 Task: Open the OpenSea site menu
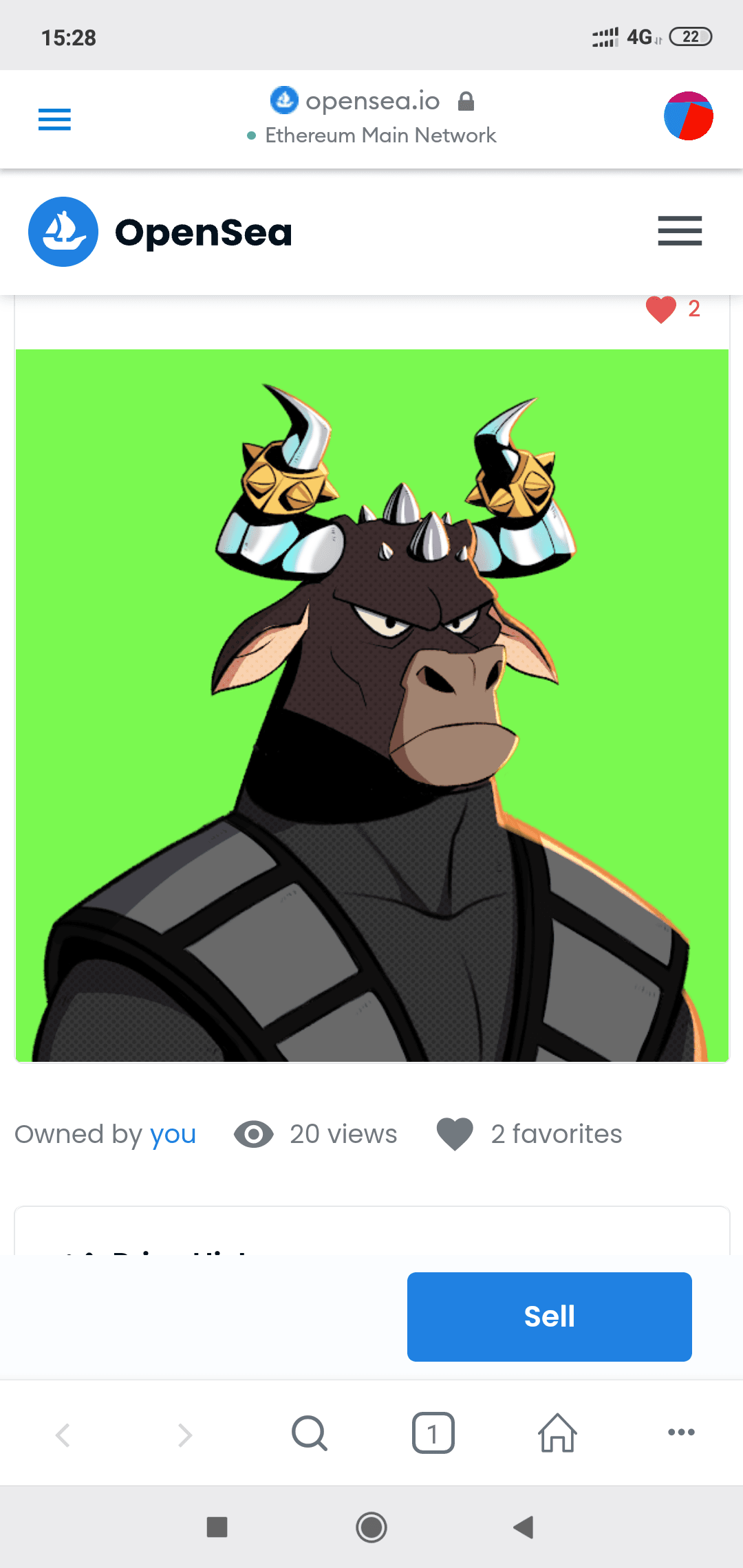click(x=680, y=230)
